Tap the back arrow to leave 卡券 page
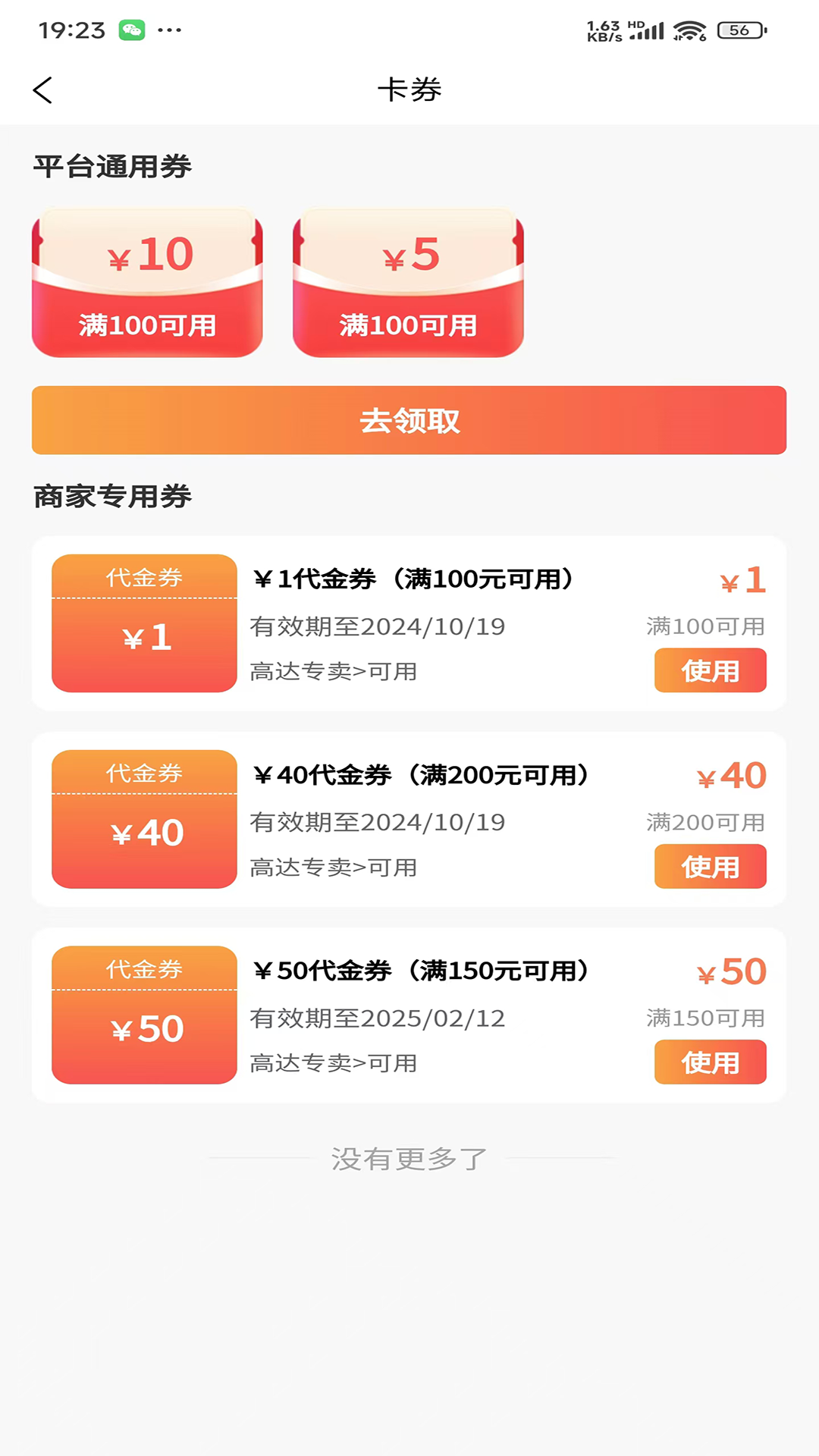Image resolution: width=819 pixels, height=1456 pixels. pos(43,89)
